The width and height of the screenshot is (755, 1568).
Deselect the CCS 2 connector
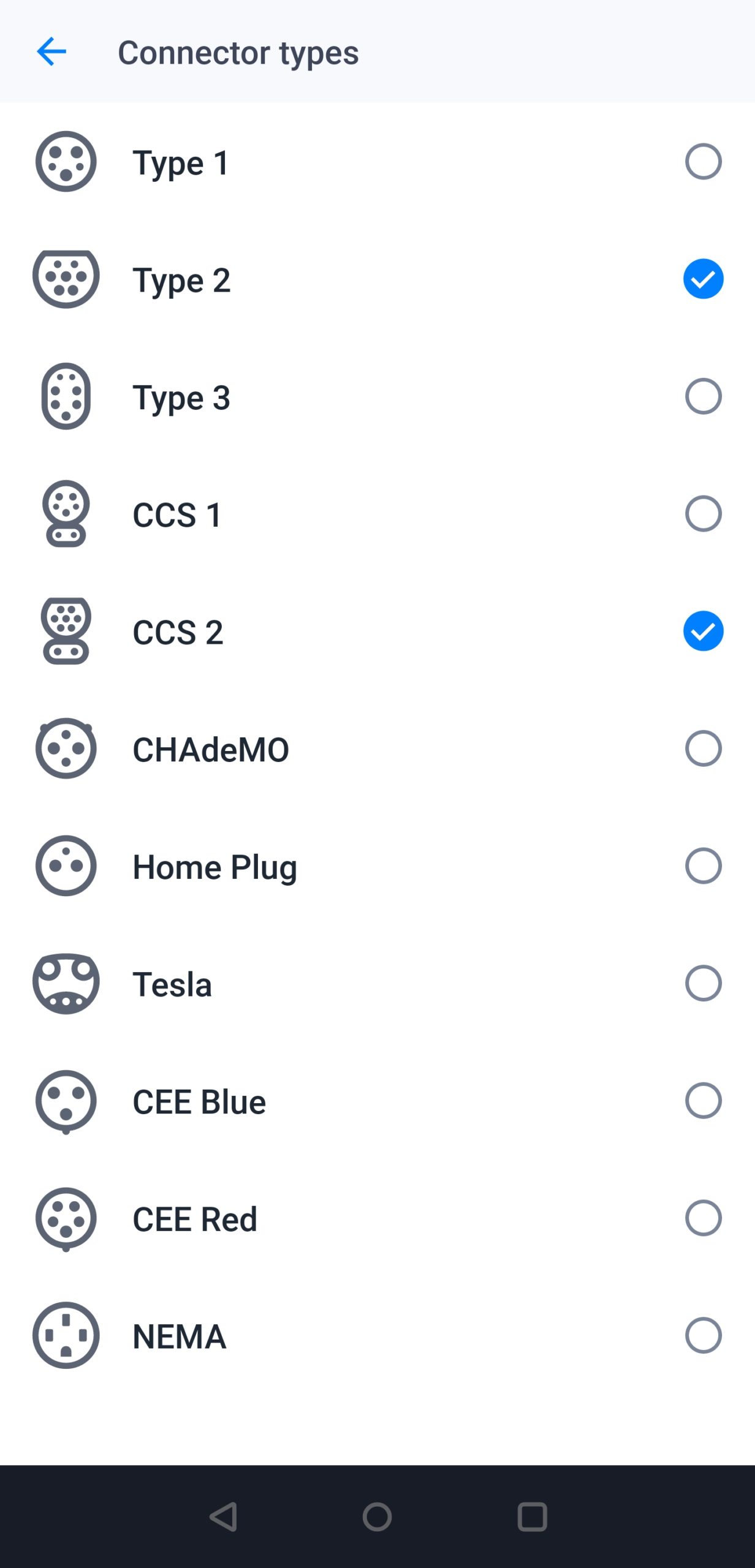coord(703,631)
